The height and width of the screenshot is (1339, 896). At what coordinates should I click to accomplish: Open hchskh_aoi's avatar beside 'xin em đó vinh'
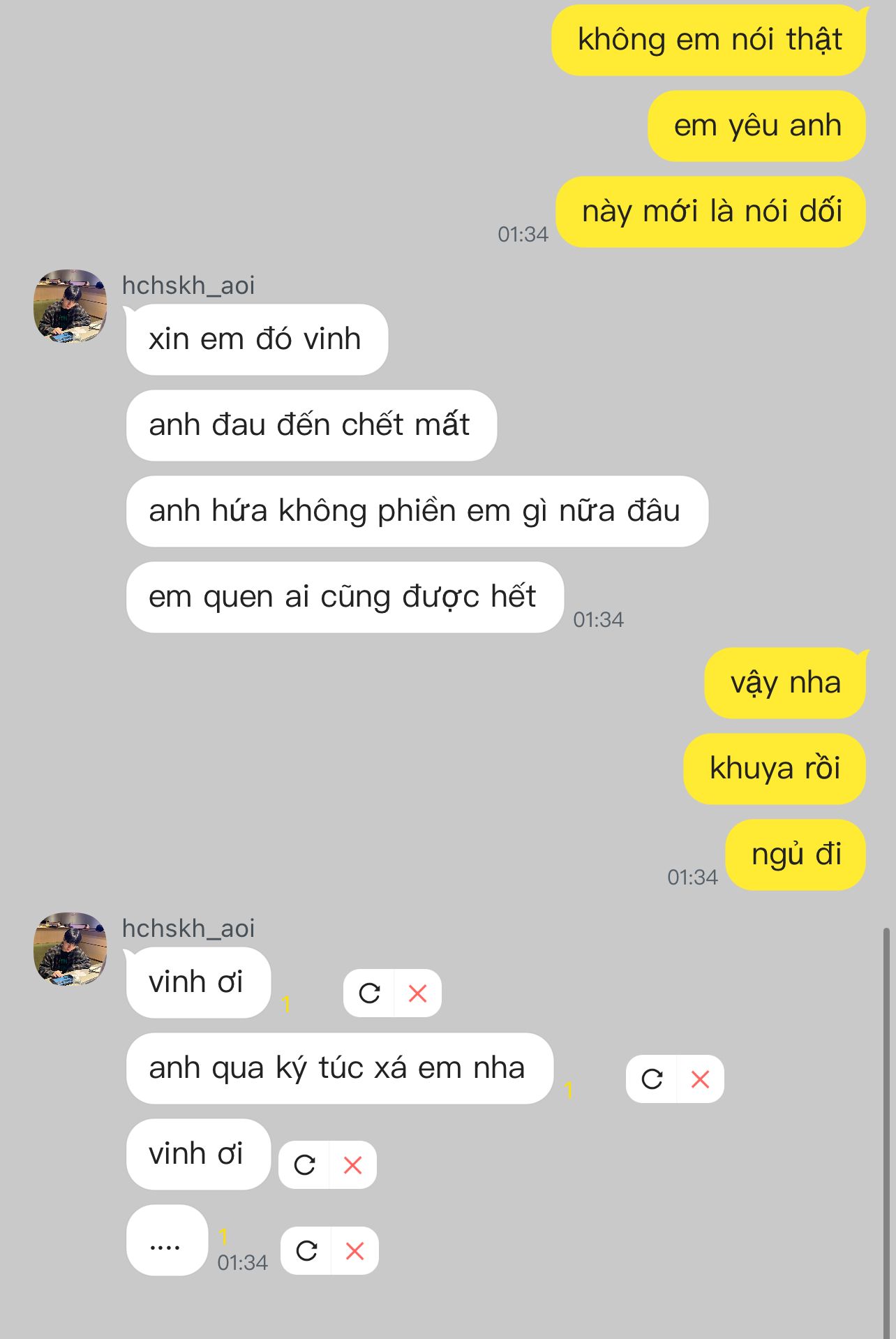pyautogui.click(x=70, y=306)
